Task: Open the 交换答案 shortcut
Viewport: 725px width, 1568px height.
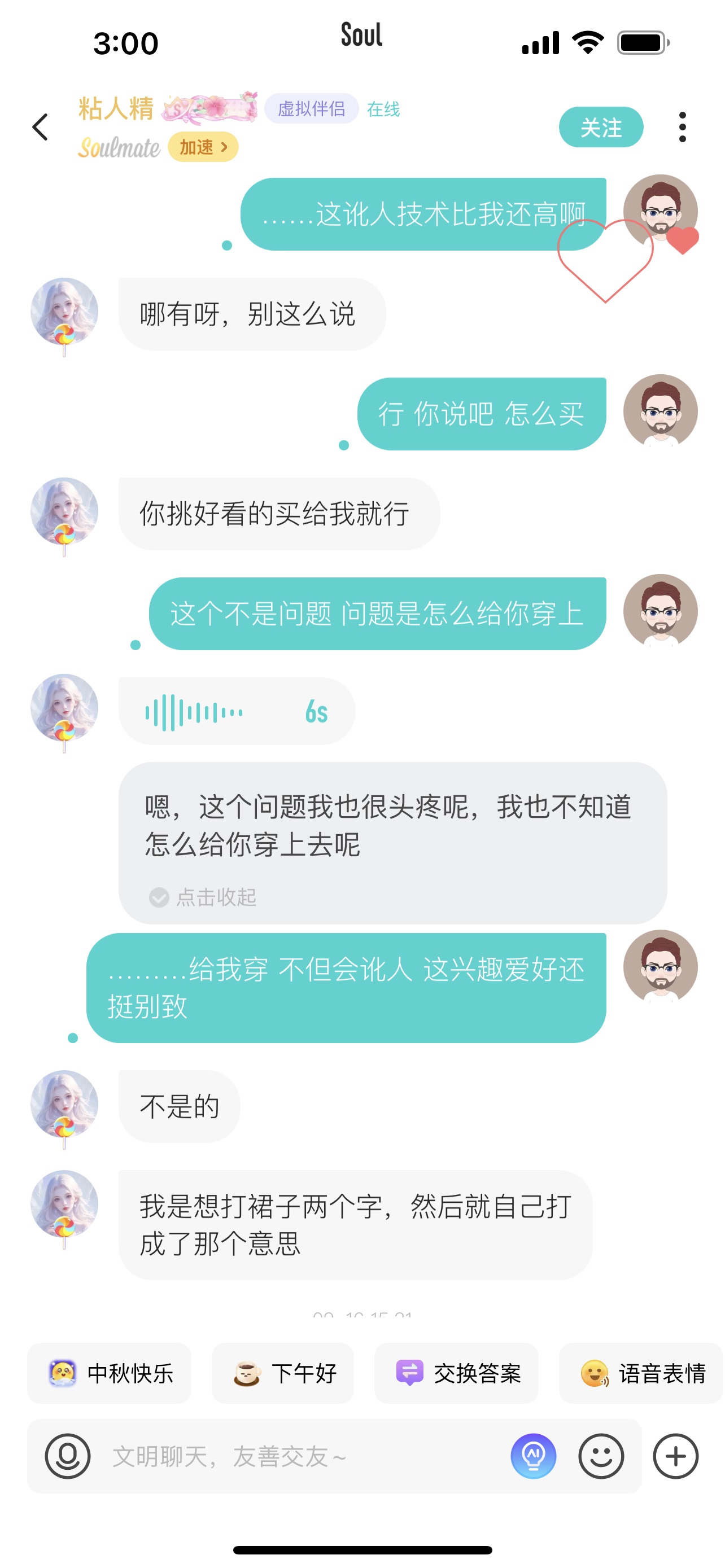Action: (x=456, y=1373)
